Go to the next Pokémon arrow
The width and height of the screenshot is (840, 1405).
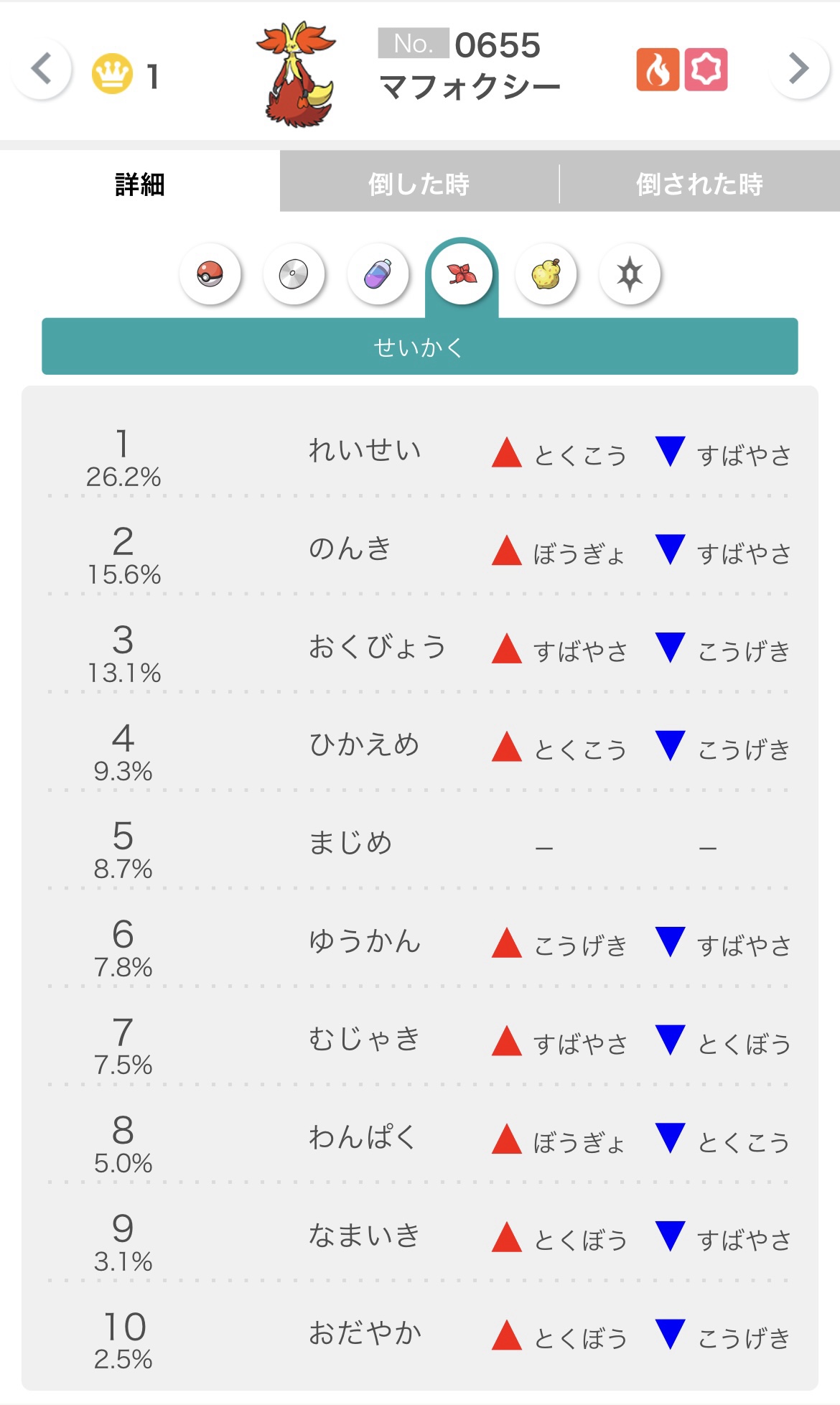799,69
